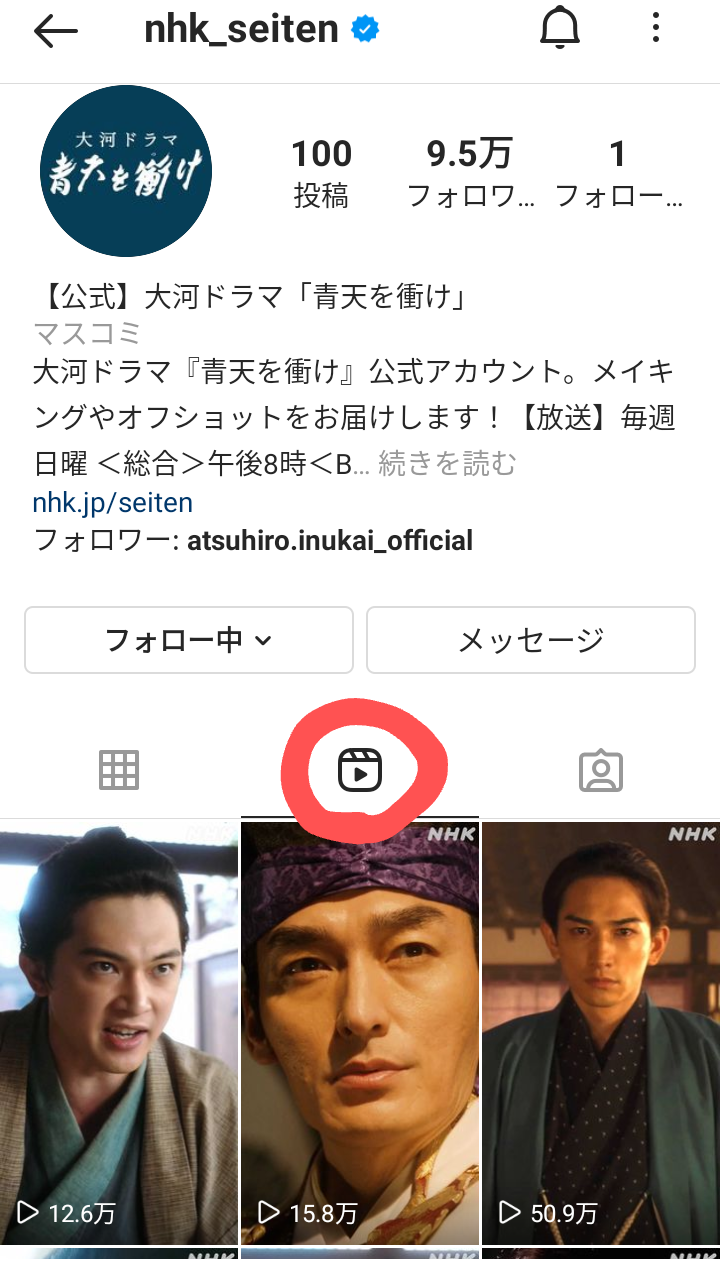Open the notifications bell settings
The height and width of the screenshot is (1264, 720).
560,29
